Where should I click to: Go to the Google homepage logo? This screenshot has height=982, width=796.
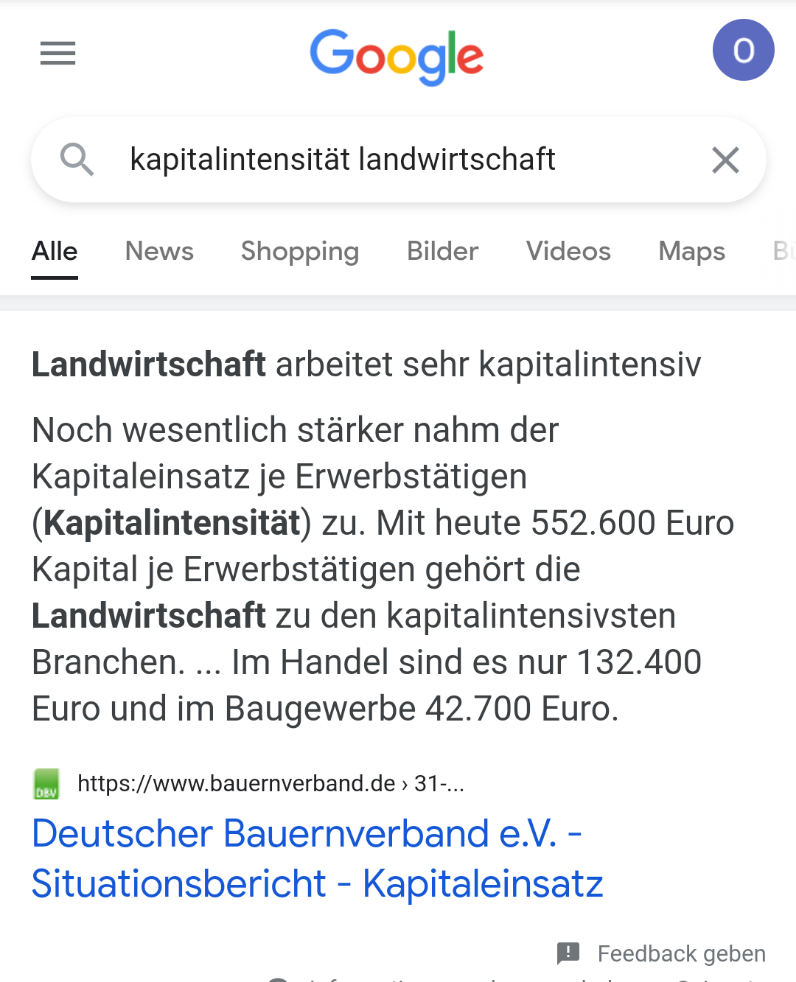[397, 55]
